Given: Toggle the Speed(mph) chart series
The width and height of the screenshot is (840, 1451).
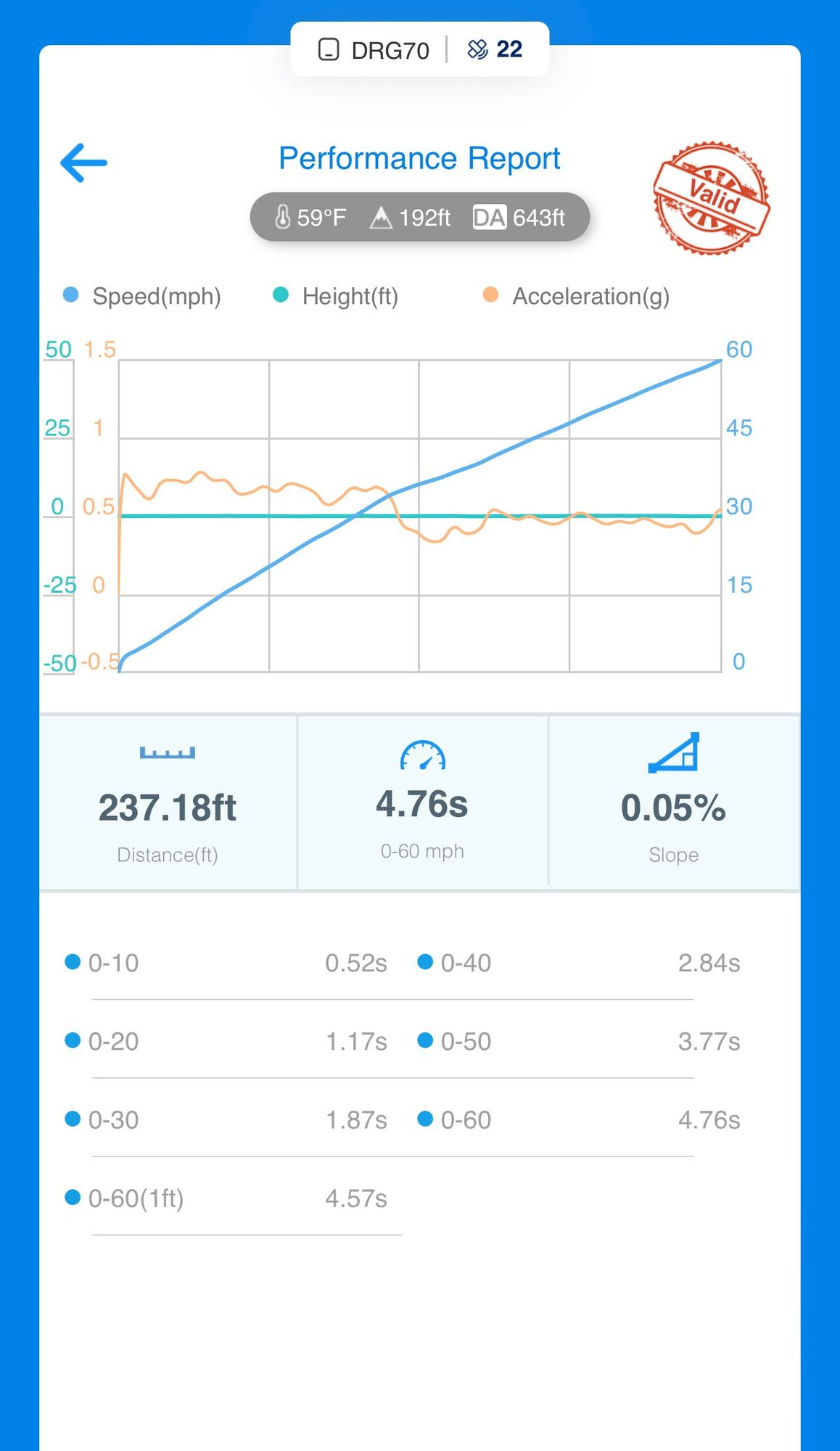Looking at the screenshot, I should [143, 296].
